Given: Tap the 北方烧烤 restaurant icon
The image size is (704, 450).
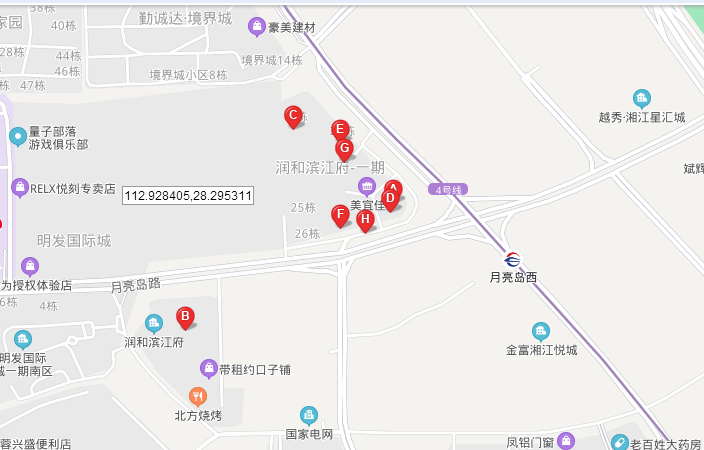Looking at the screenshot, I should coord(197,396).
